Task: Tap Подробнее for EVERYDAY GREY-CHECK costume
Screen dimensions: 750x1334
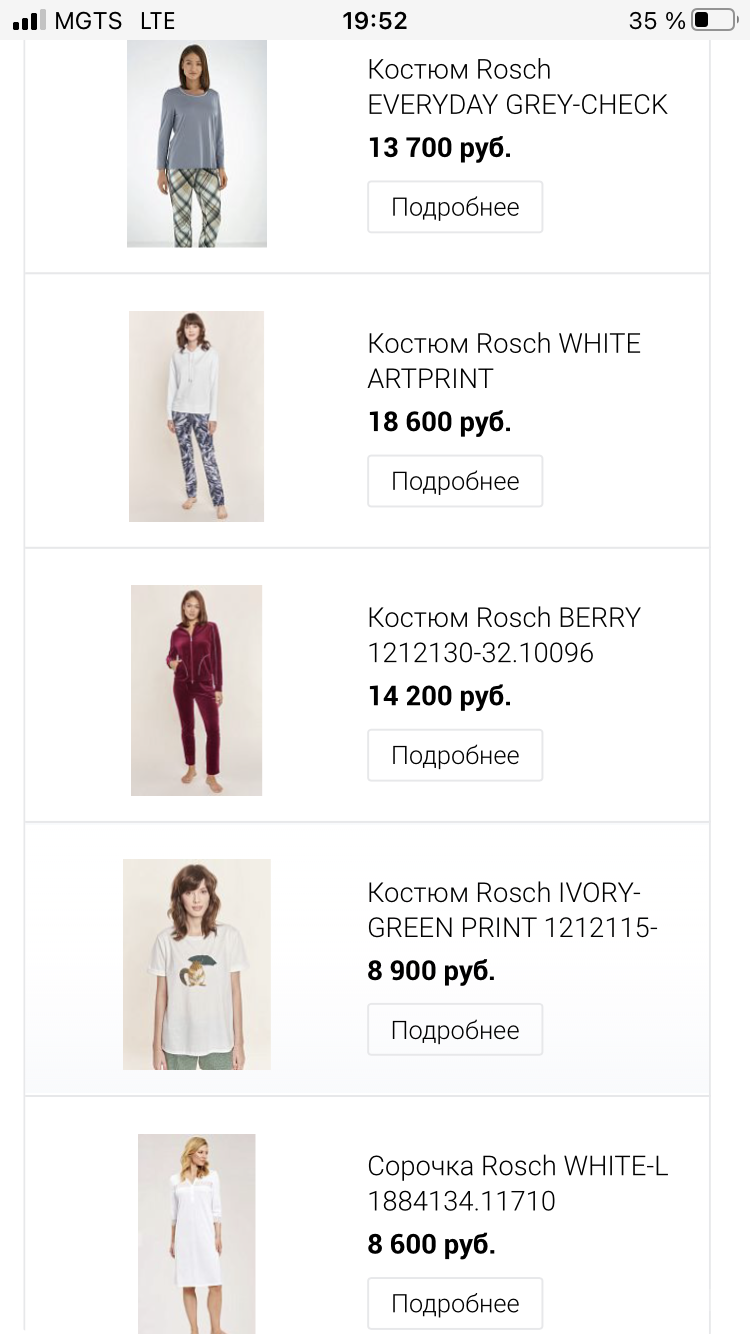Action: (455, 207)
